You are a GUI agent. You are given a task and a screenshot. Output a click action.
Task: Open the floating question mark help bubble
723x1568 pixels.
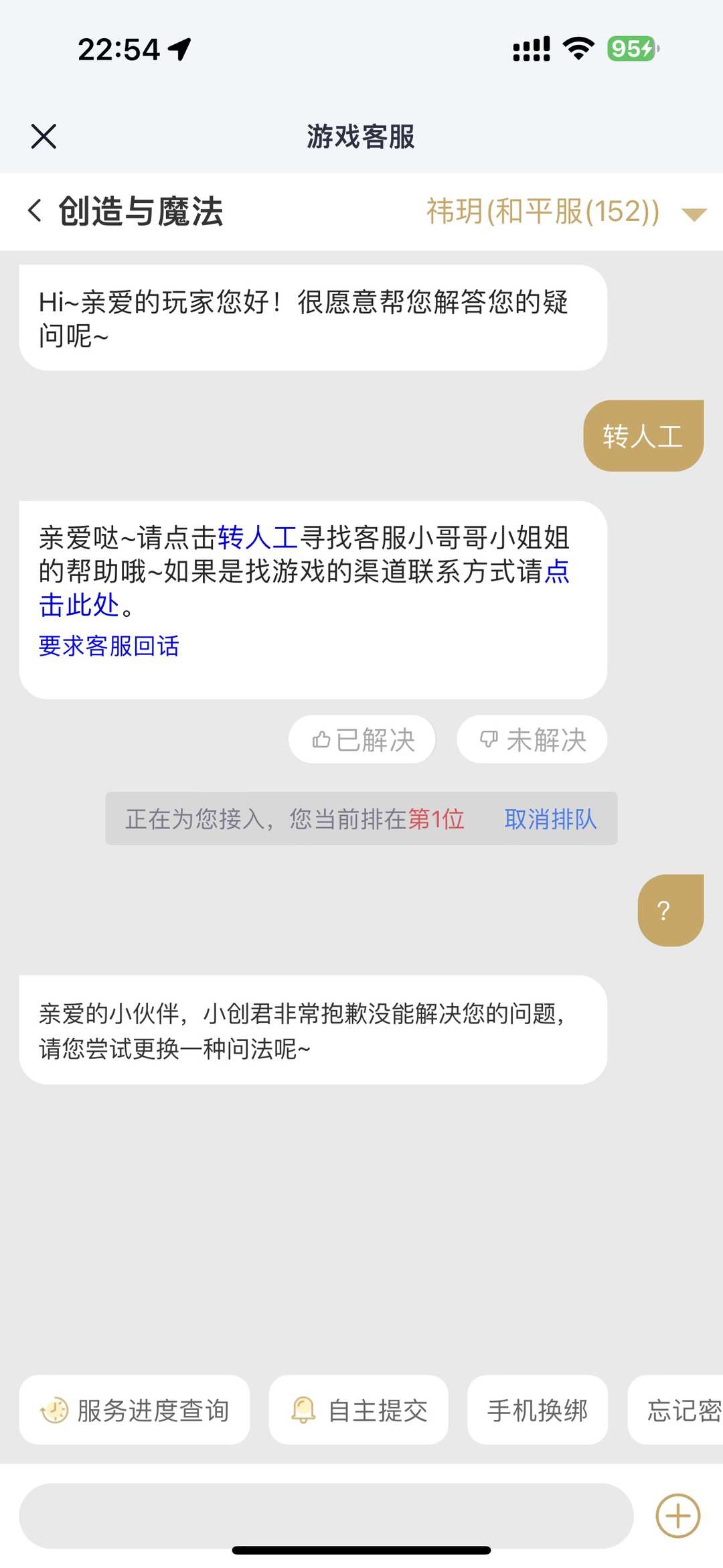pos(670,908)
